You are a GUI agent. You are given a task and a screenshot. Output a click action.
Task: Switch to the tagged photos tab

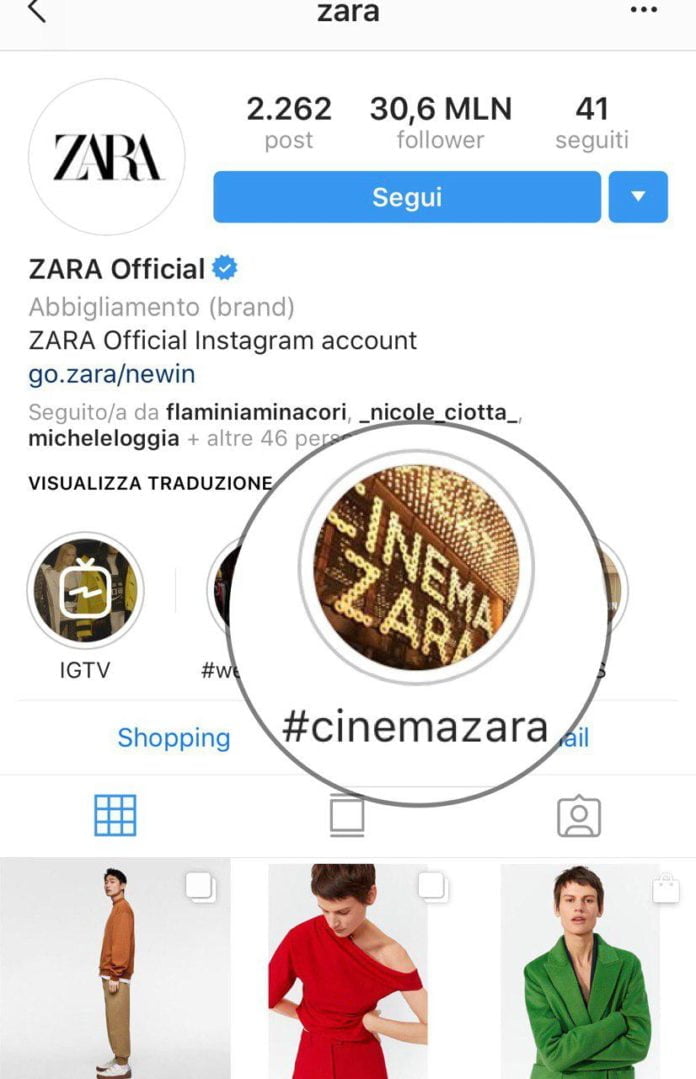click(579, 816)
